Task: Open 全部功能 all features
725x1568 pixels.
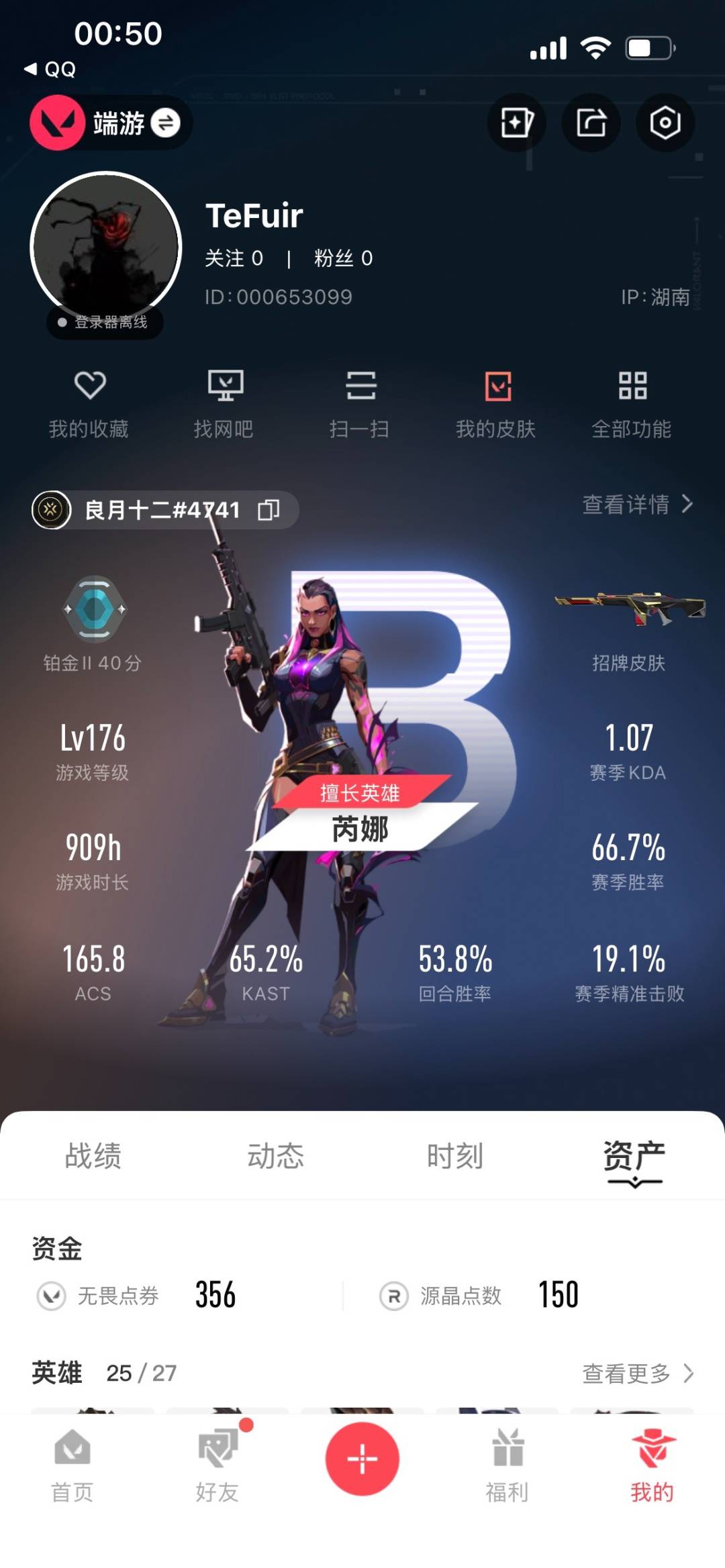Action: (x=632, y=404)
